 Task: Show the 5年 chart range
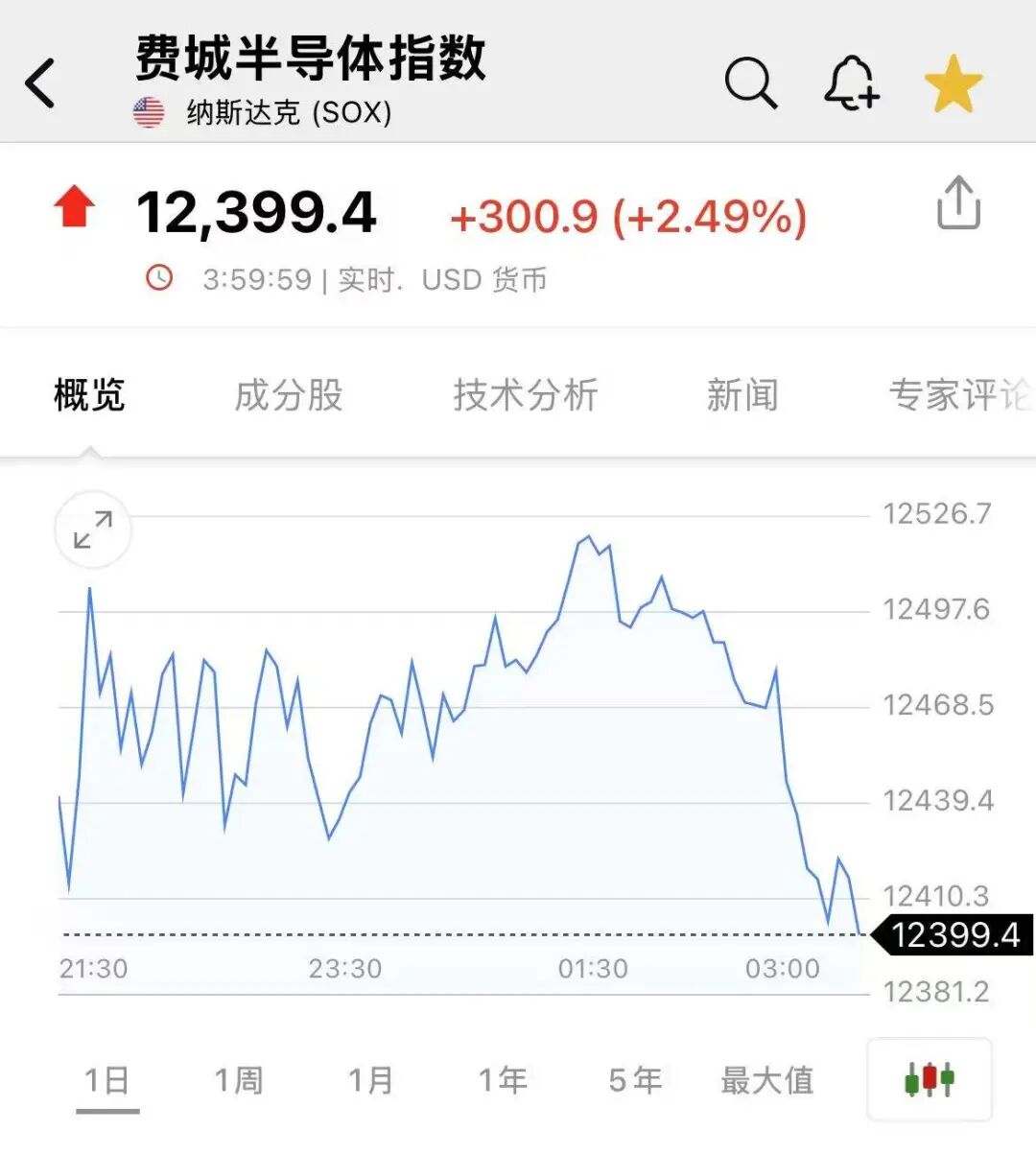pyautogui.click(x=635, y=1081)
